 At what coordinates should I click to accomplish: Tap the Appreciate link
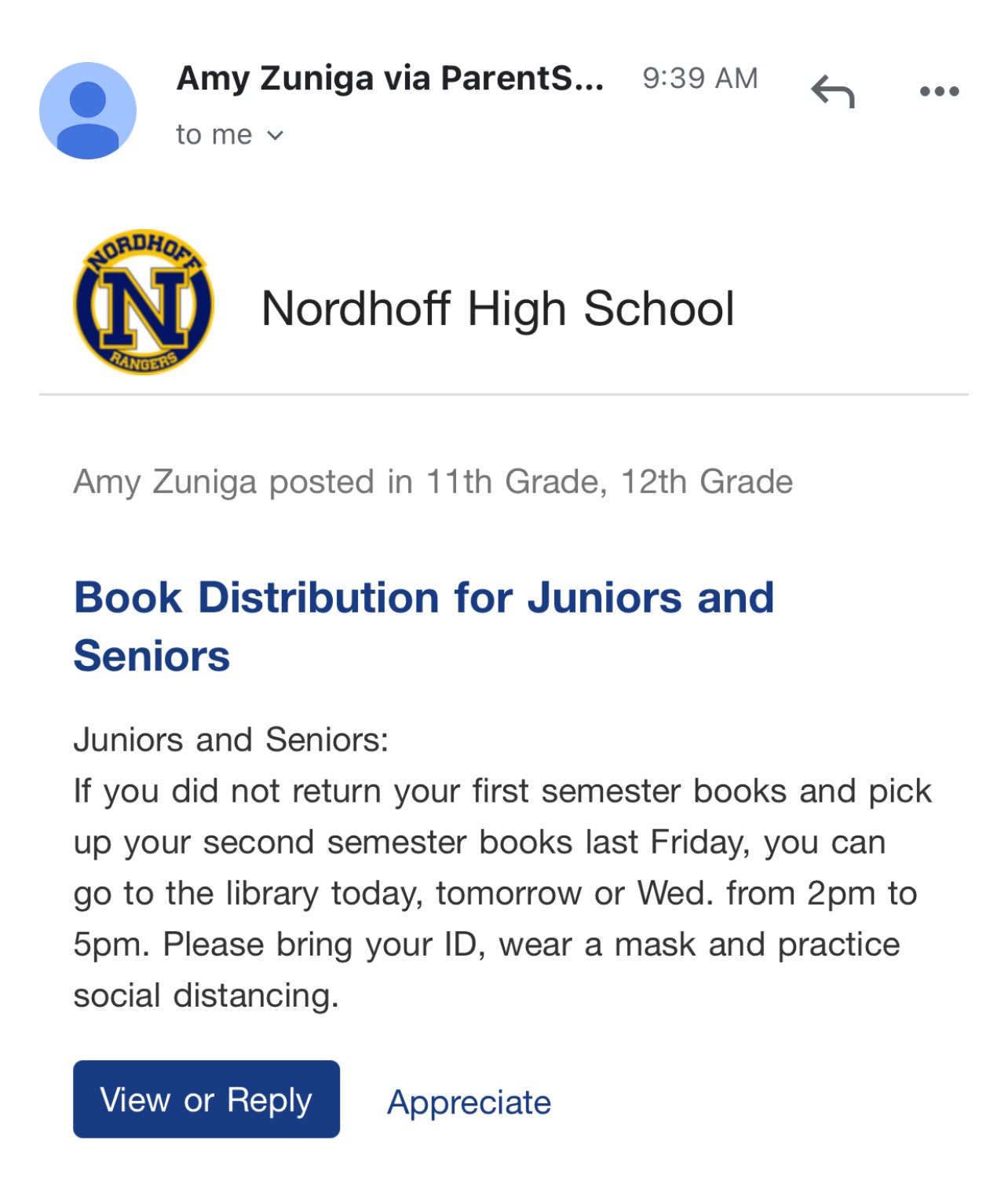[469, 1102]
